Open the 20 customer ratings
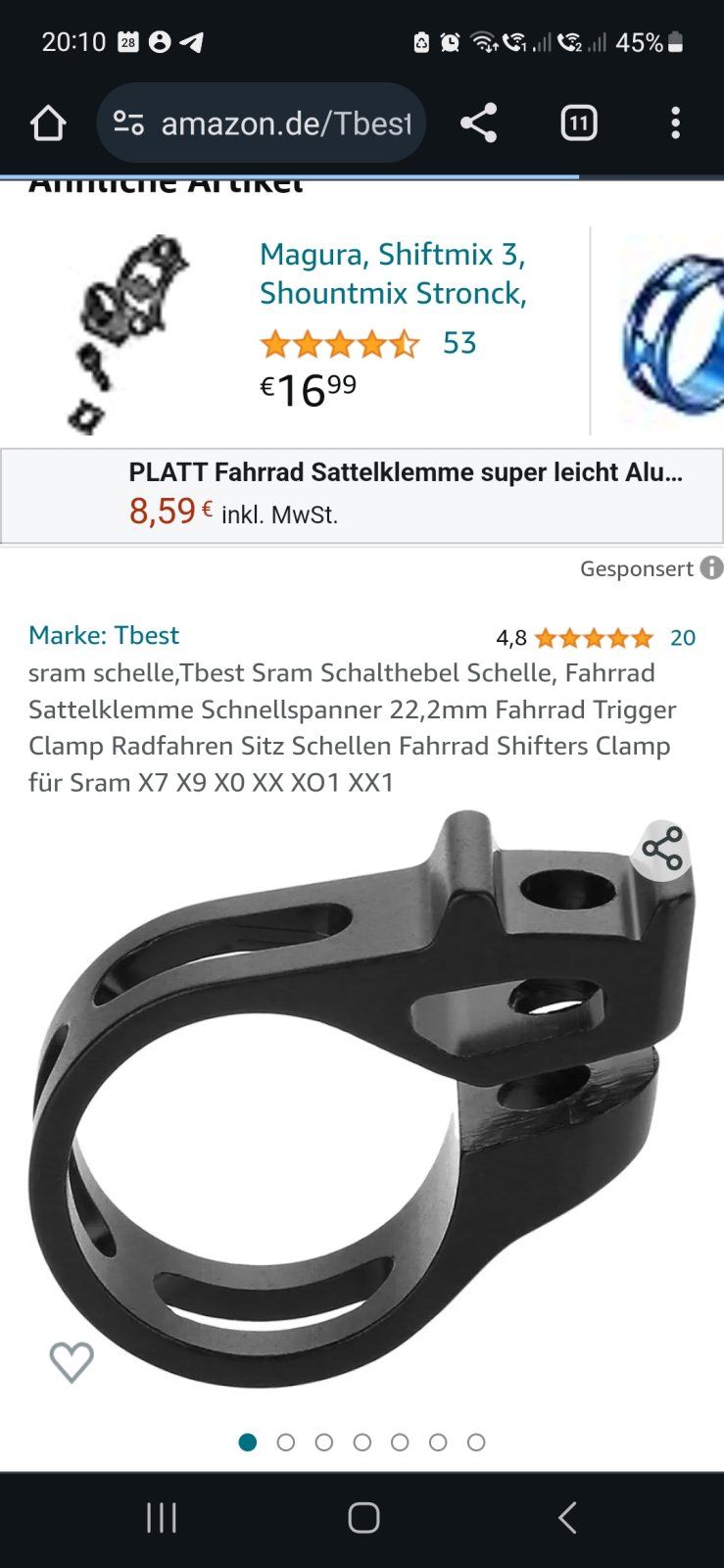The image size is (724, 1568). (x=682, y=638)
